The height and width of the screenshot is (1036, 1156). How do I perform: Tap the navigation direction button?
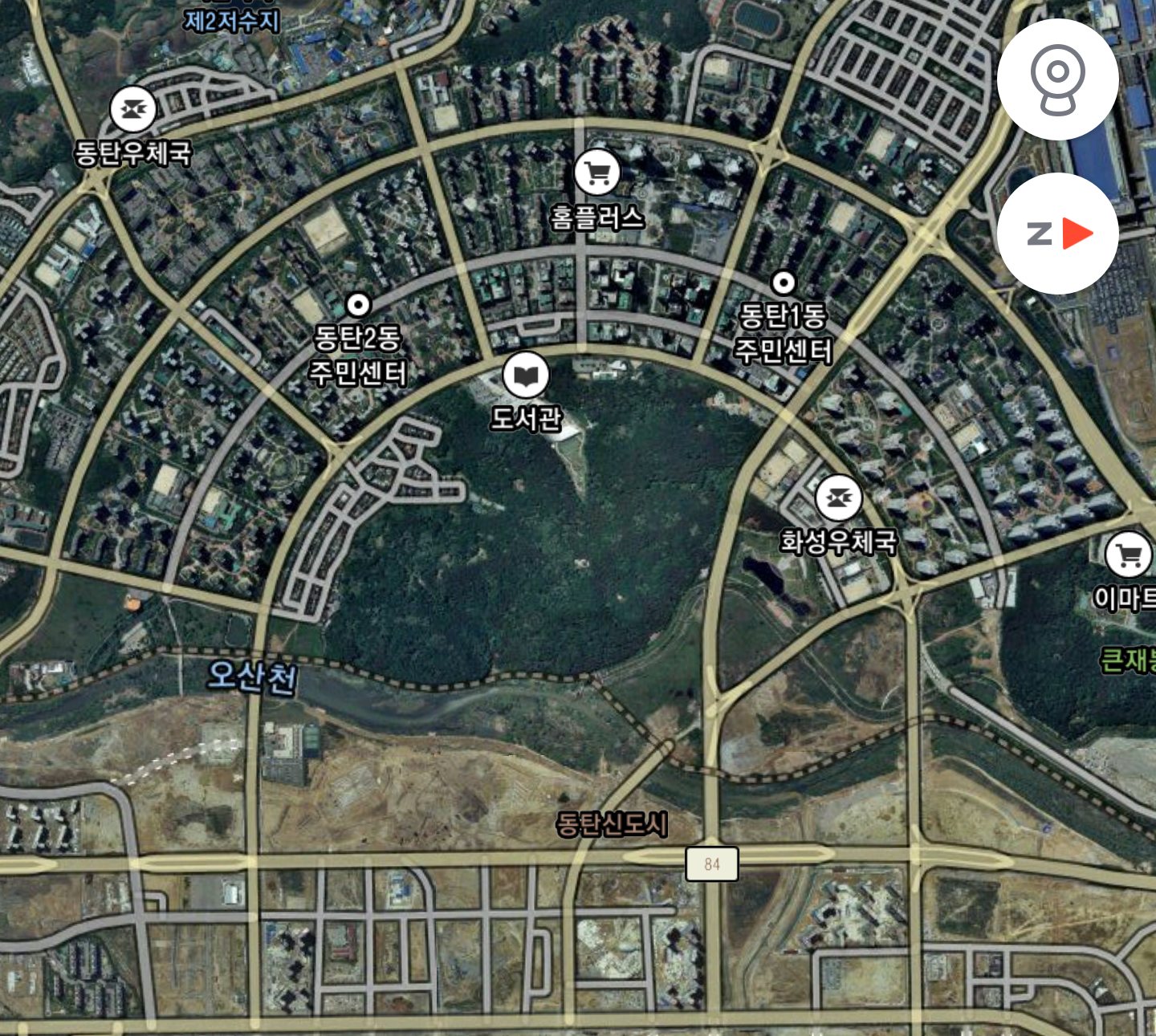click(x=1057, y=234)
